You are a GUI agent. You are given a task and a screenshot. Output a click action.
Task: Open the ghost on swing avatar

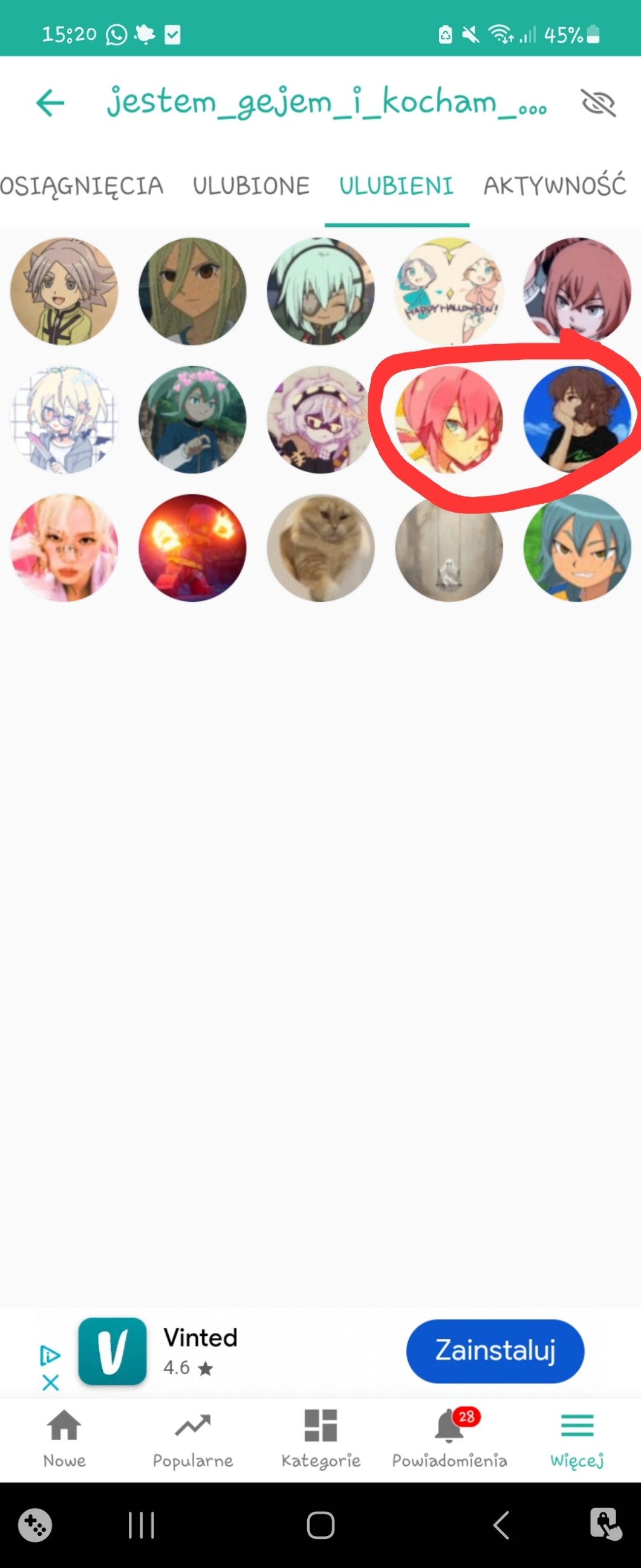[x=449, y=548]
